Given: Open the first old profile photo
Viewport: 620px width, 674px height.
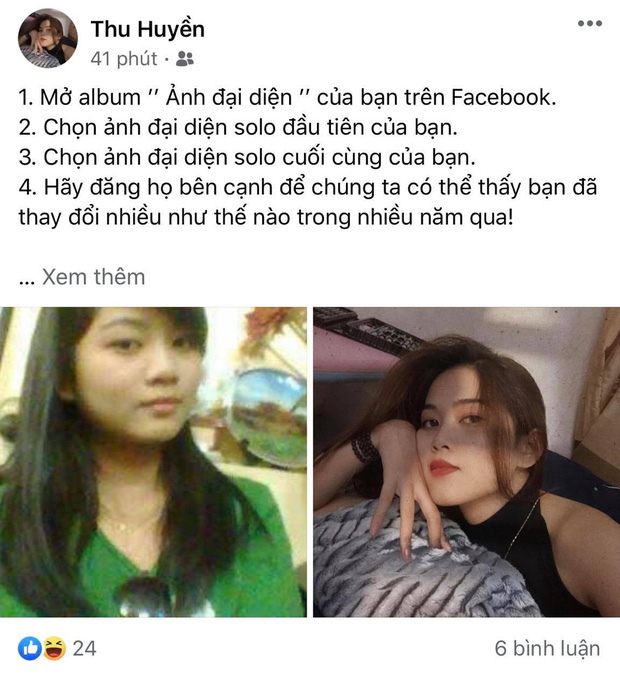Looking at the screenshot, I should [x=154, y=460].
